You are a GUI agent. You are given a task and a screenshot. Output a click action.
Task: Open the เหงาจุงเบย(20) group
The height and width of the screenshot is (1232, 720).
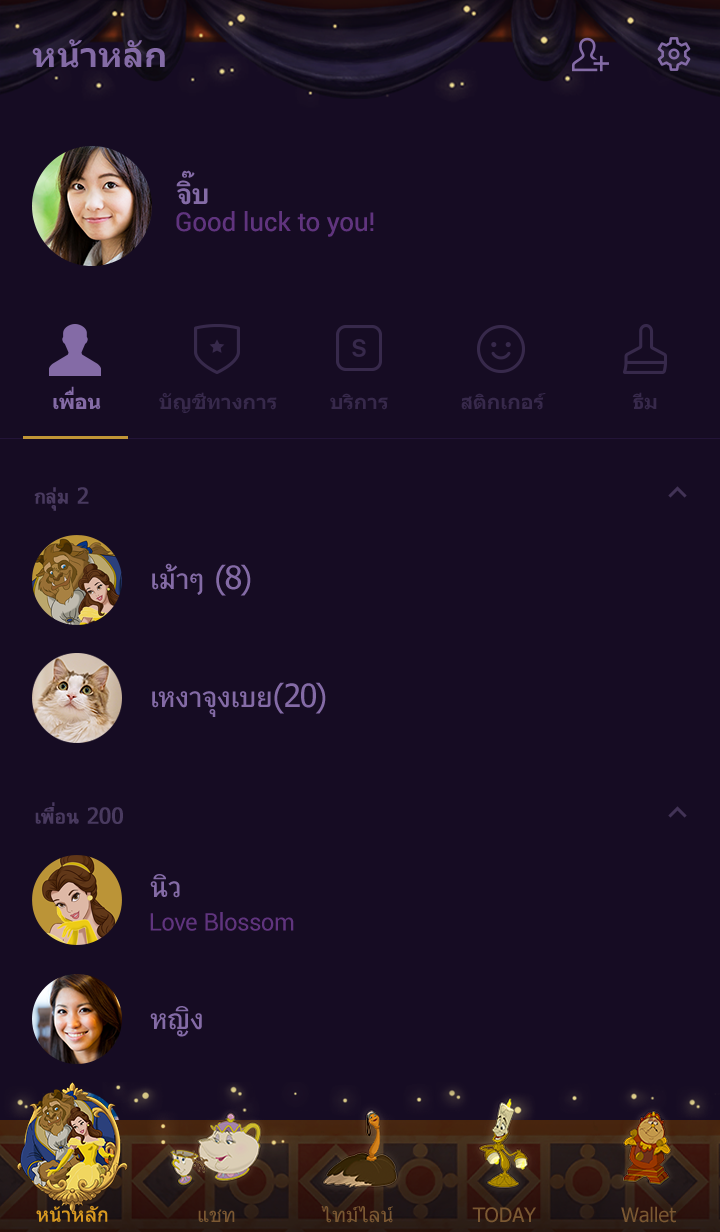tap(238, 698)
